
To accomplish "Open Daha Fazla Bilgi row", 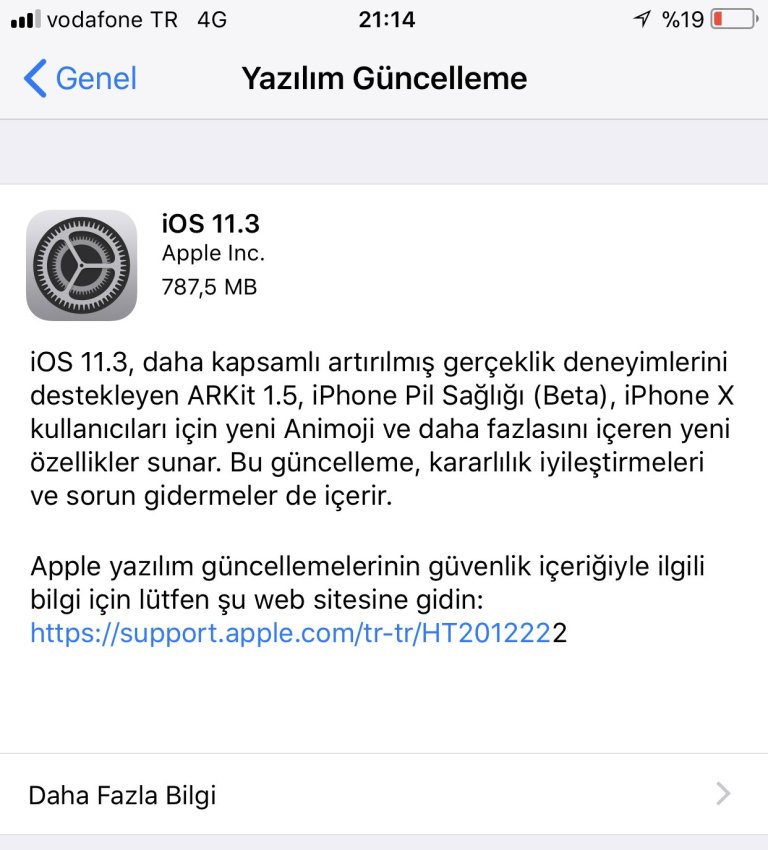I will (x=383, y=795).
